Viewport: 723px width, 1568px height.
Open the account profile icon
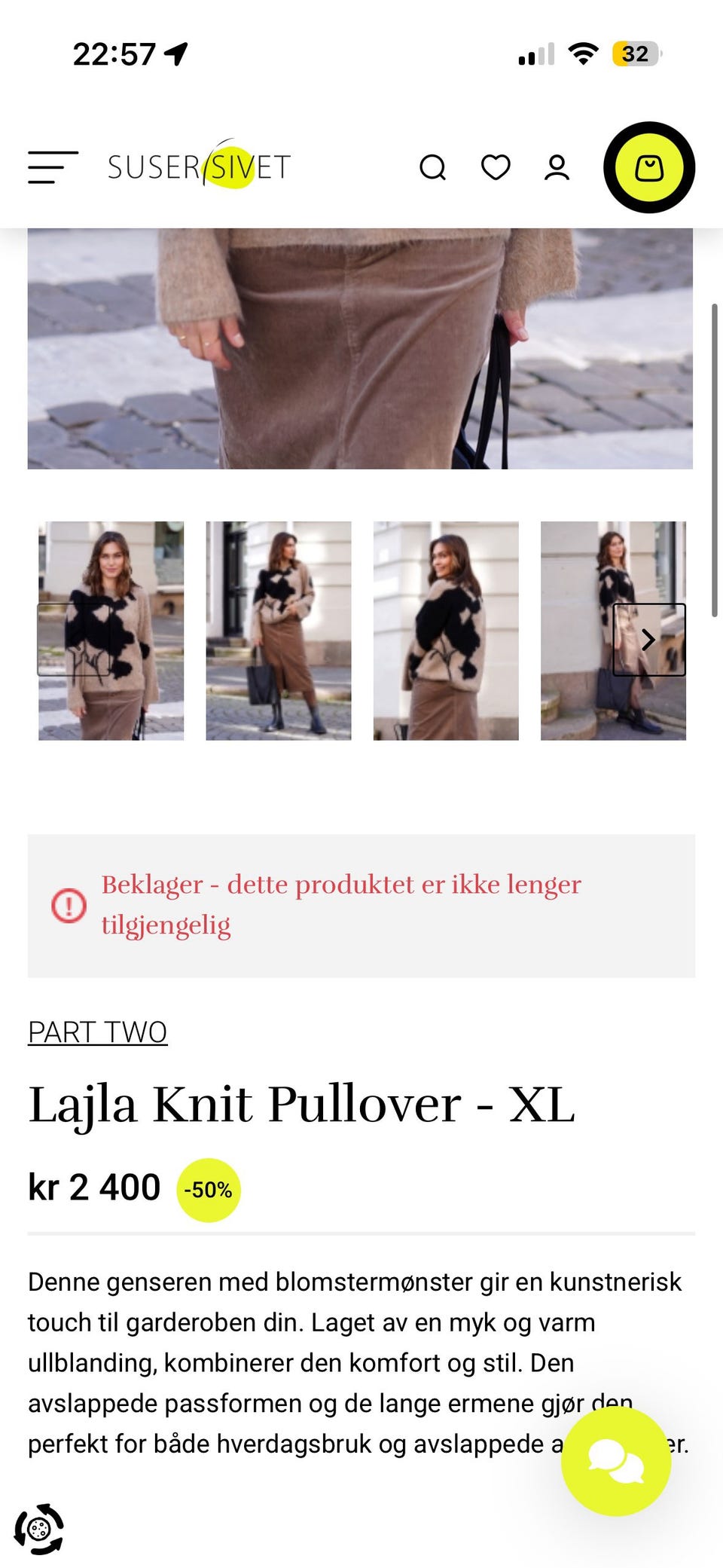pyautogui.click(x=557, y=168)
